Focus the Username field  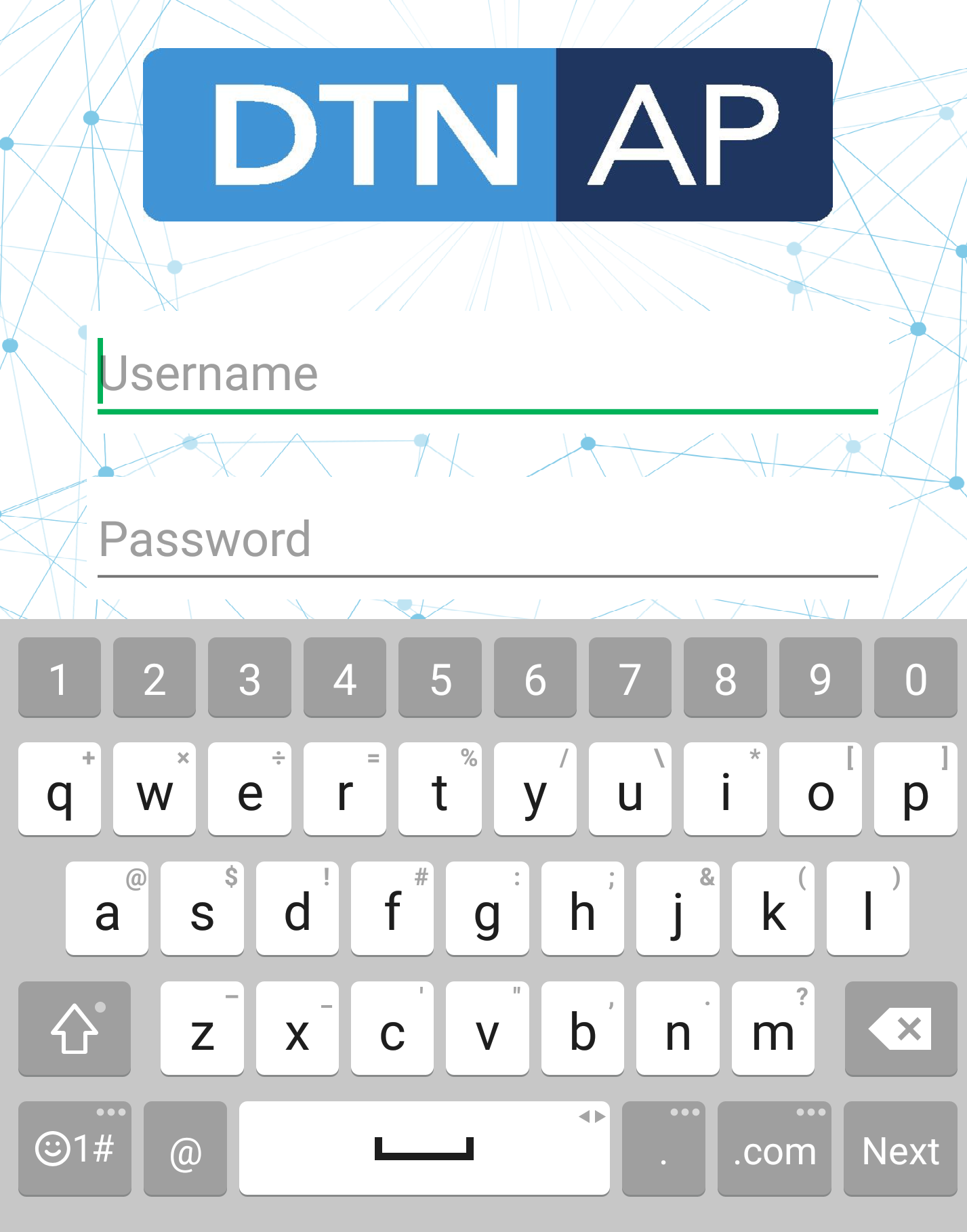tap(487, 375)
